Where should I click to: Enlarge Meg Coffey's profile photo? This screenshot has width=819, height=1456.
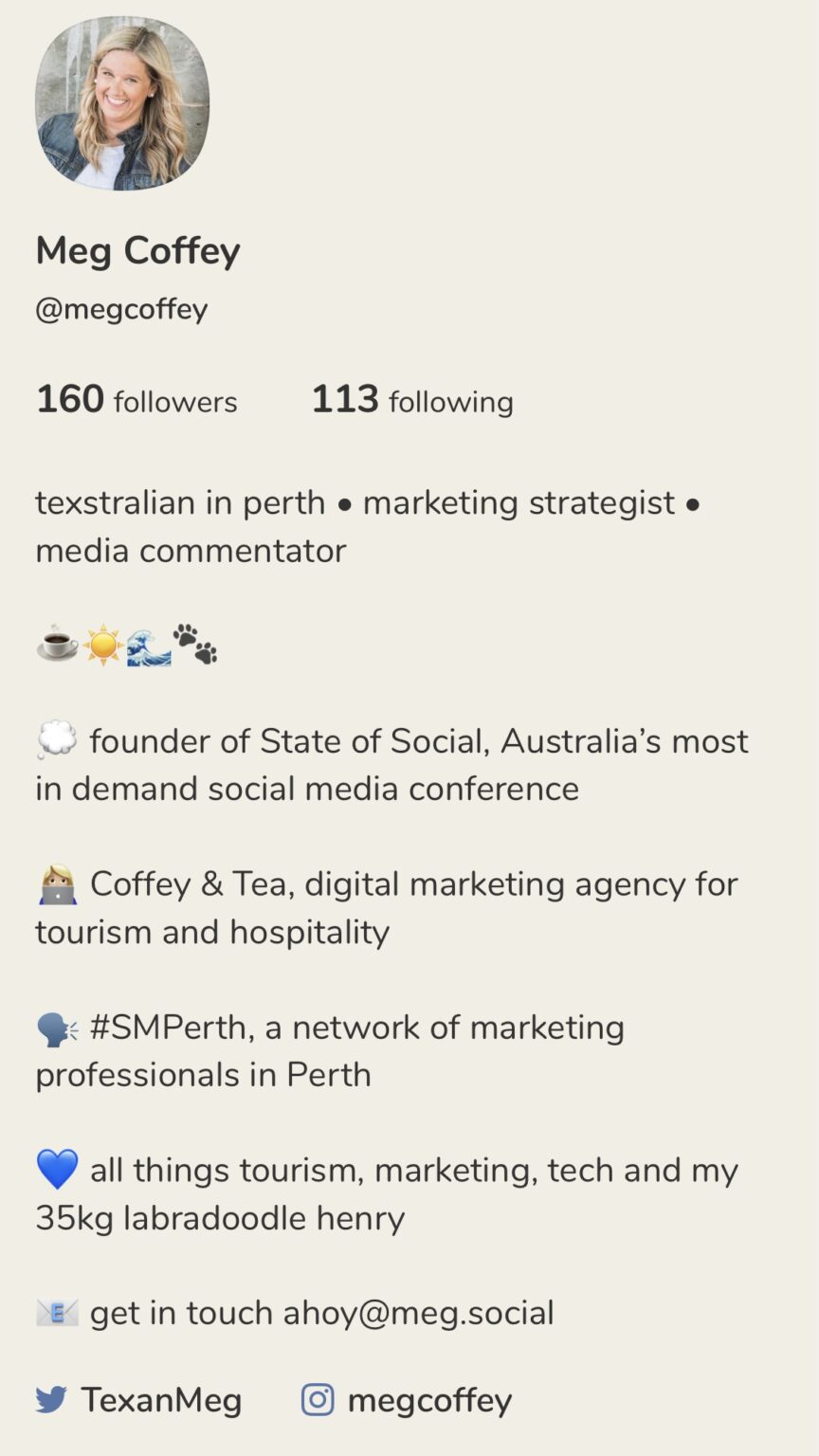[x=122, y=103]
